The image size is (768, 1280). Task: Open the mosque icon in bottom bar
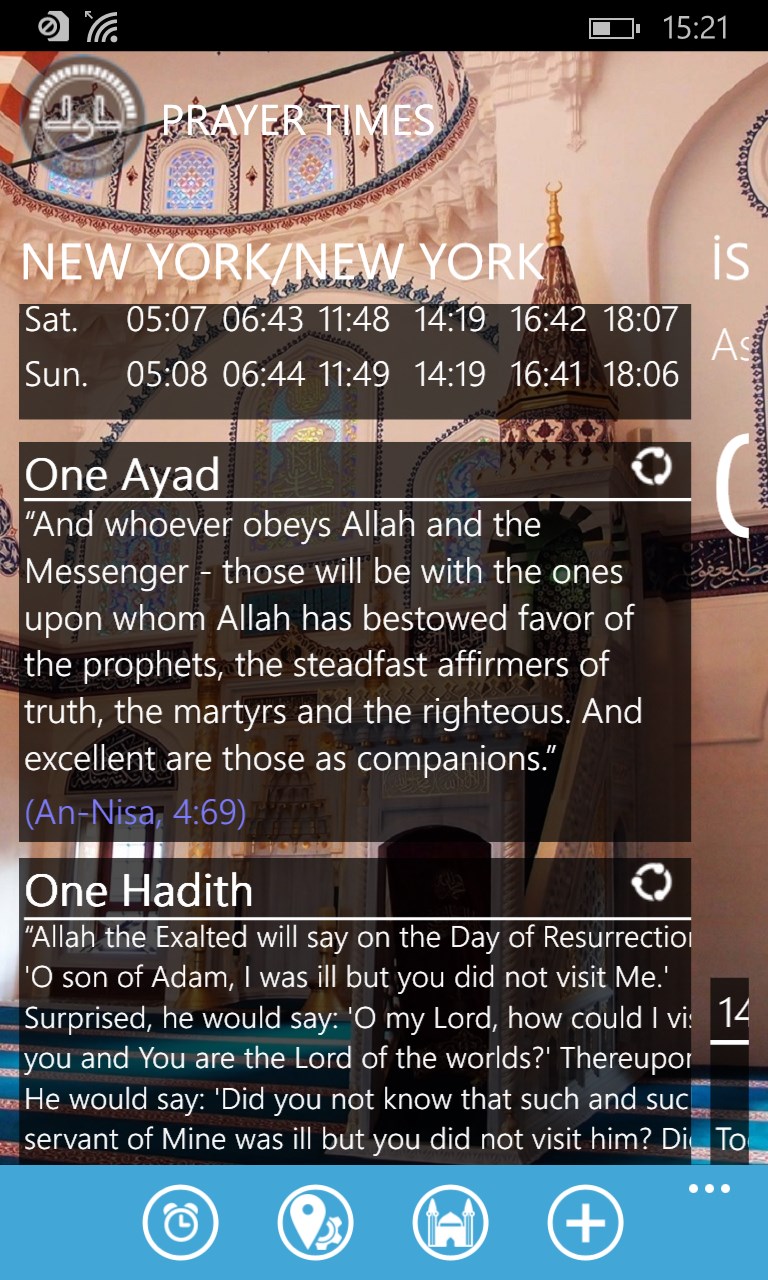click(x=450, y=1222)
